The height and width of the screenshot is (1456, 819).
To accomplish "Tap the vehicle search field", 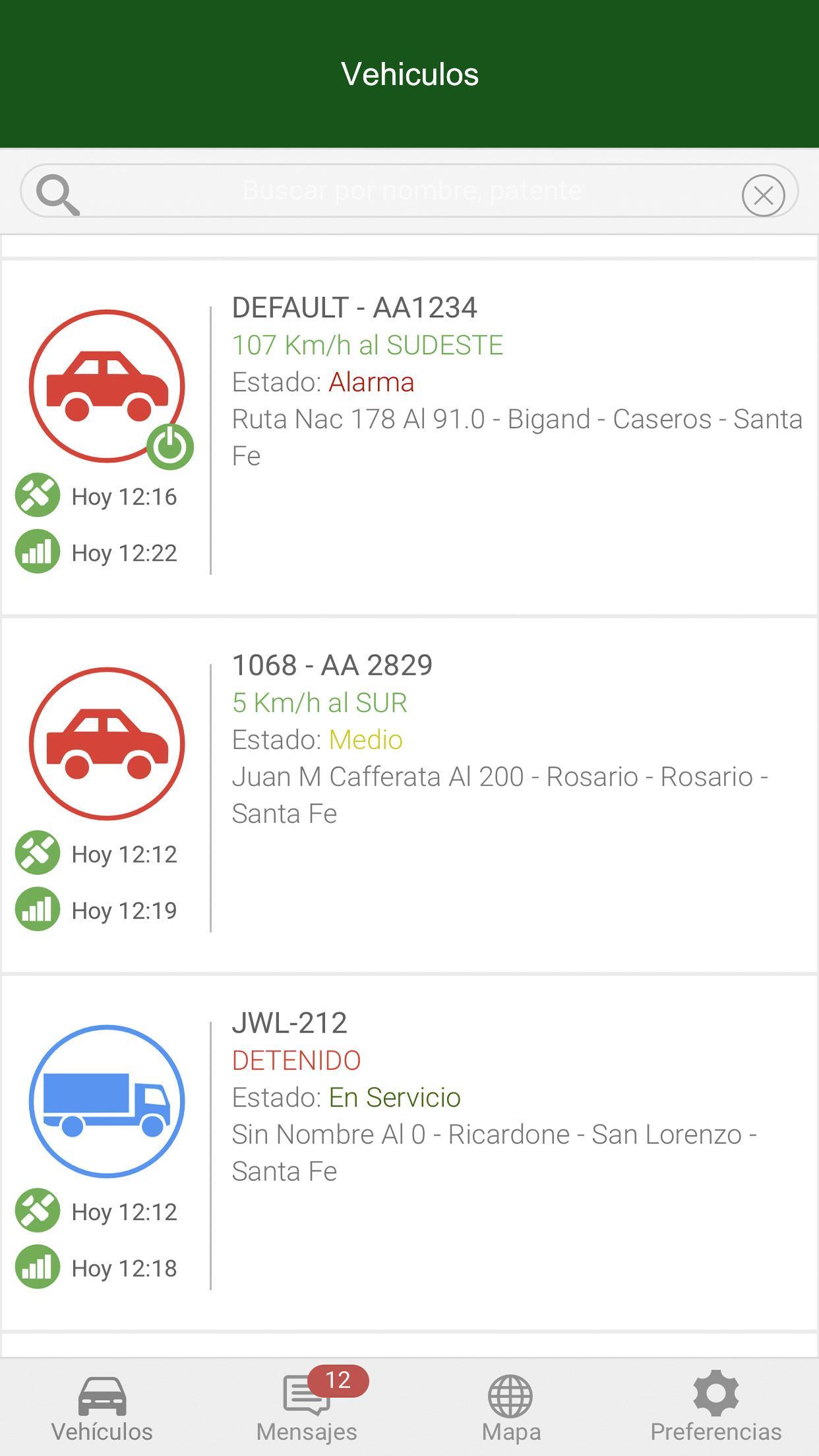I will (x=410, y=191).
